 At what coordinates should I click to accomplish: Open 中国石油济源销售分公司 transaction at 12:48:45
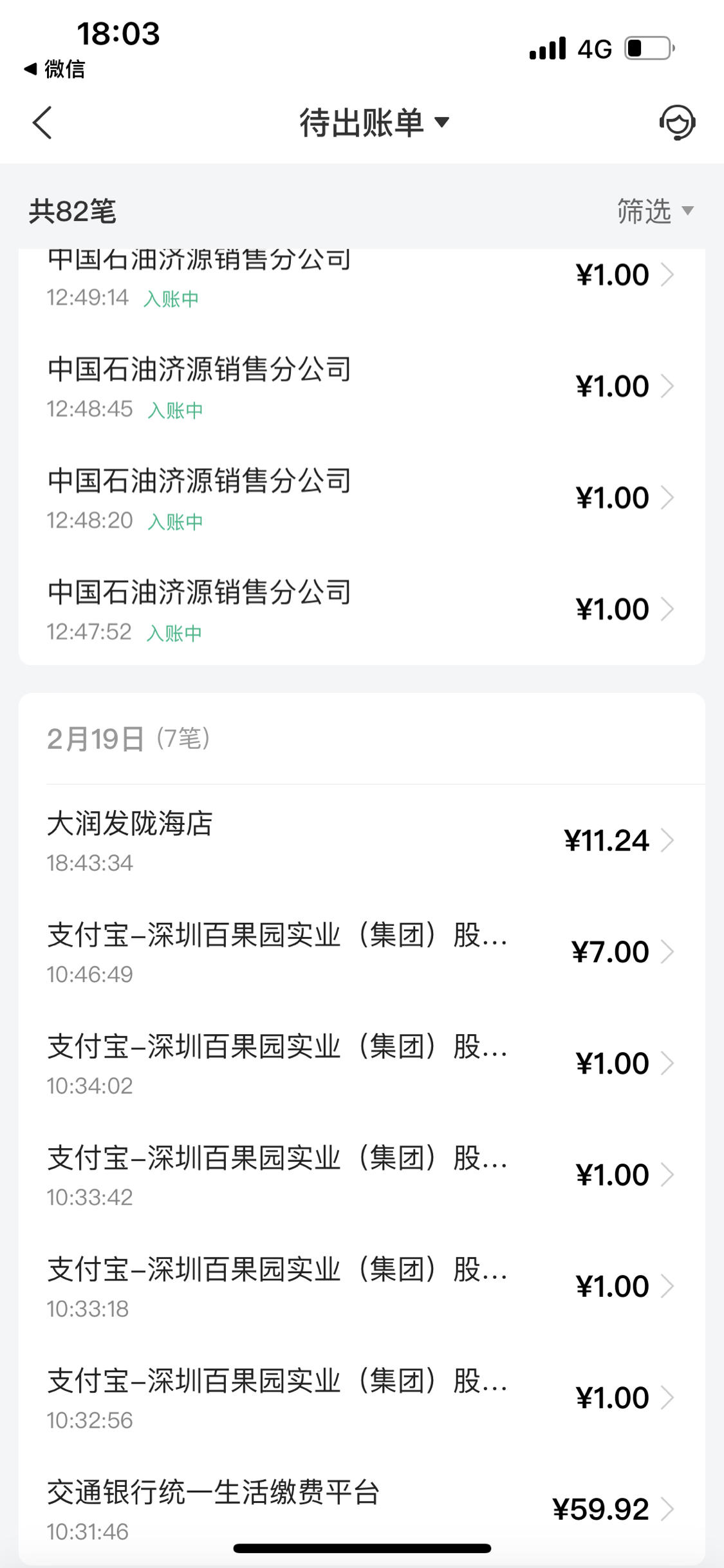point(362,386)
